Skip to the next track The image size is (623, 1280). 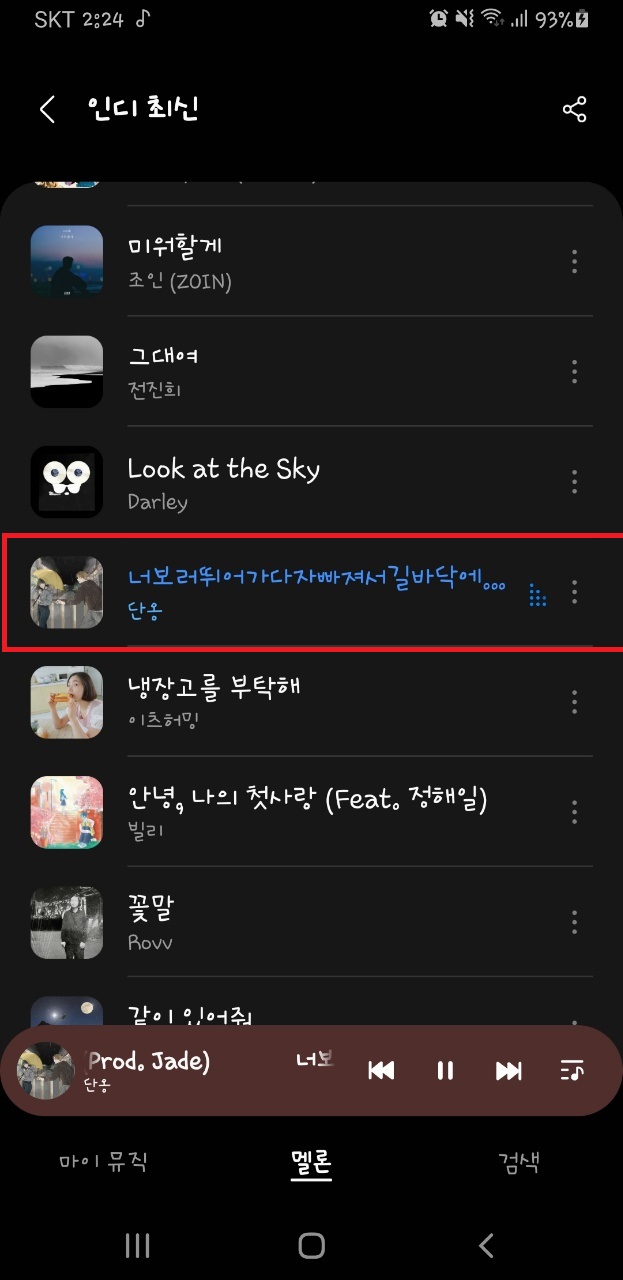point(509,1071)
